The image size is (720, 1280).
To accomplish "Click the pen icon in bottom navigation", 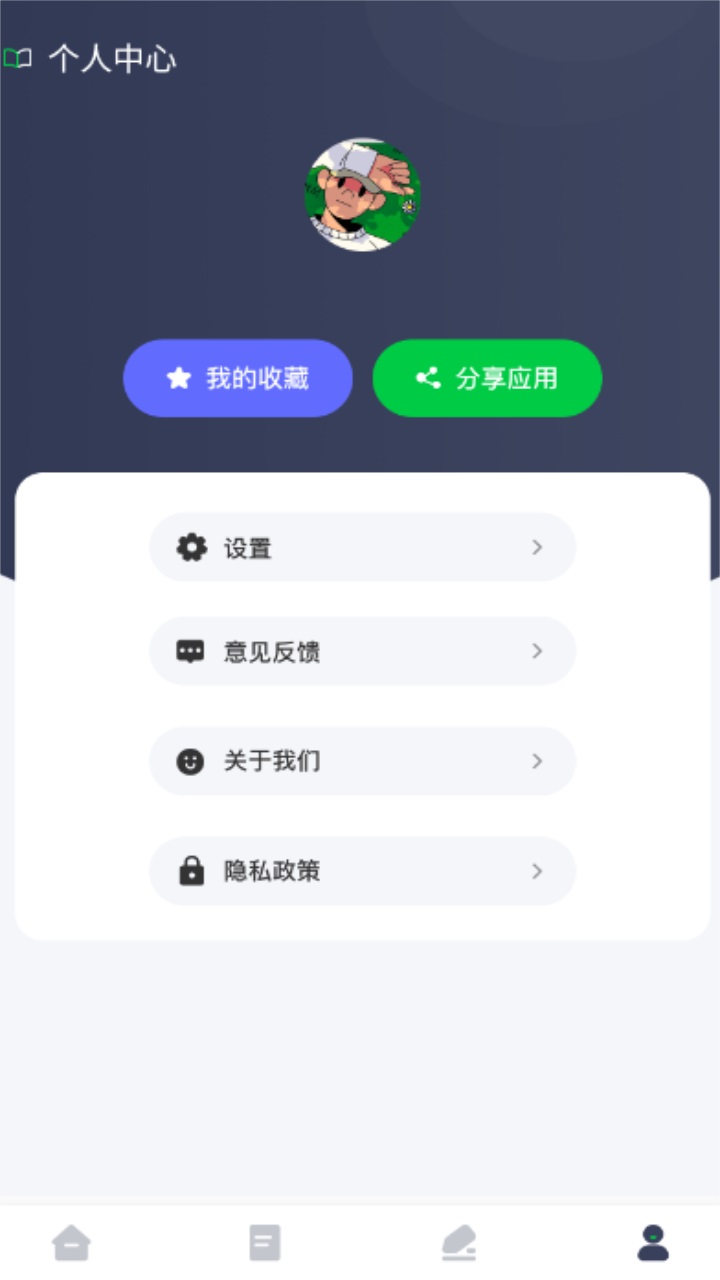I will tap(458, 1241).
